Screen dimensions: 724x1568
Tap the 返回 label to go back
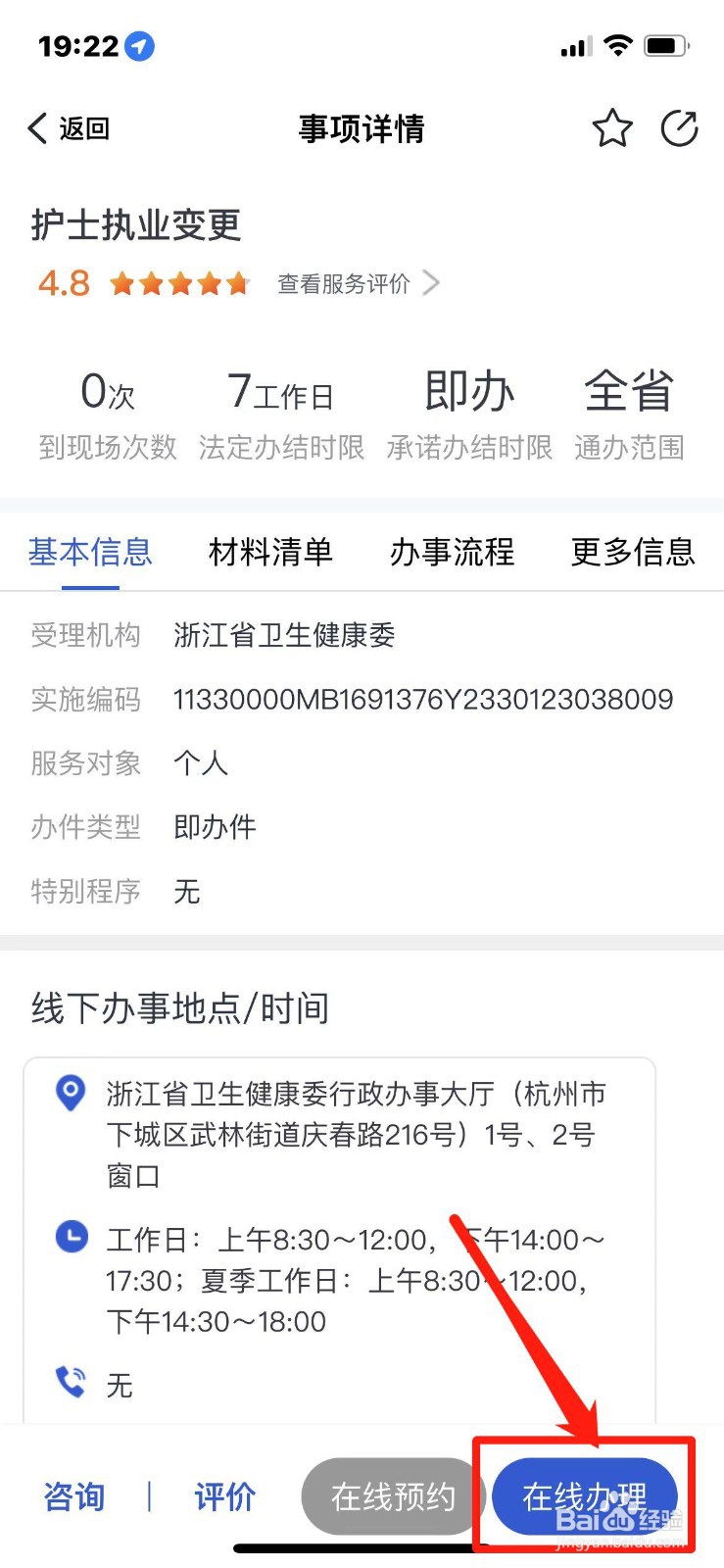tap(84, 128)
